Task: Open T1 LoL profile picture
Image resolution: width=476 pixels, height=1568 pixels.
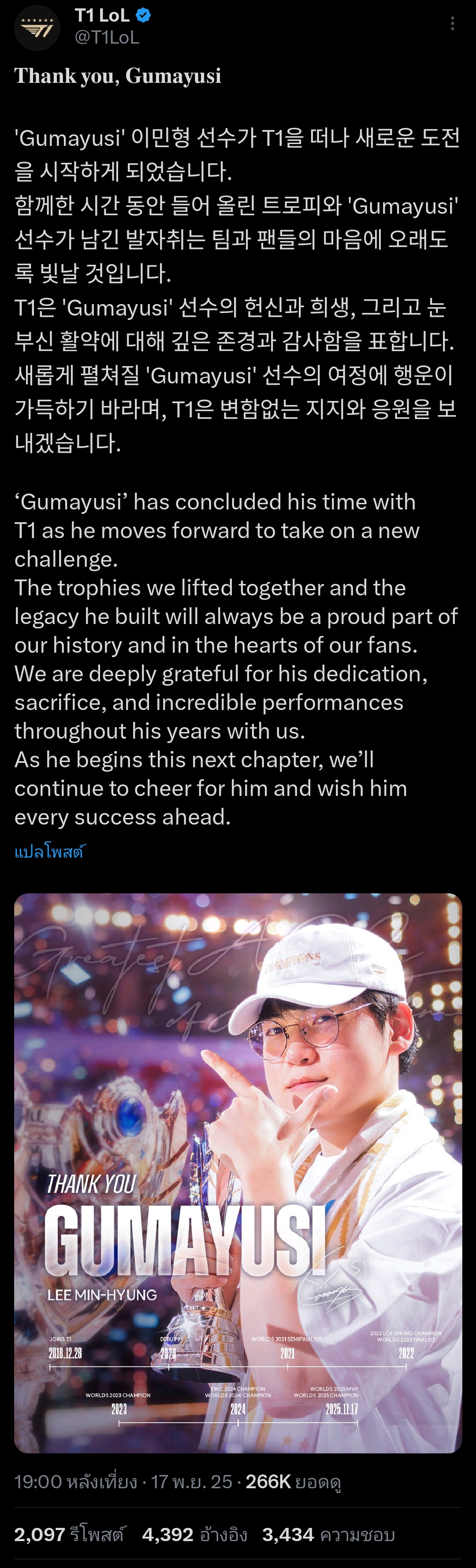Action: click(x=37, y=27)
